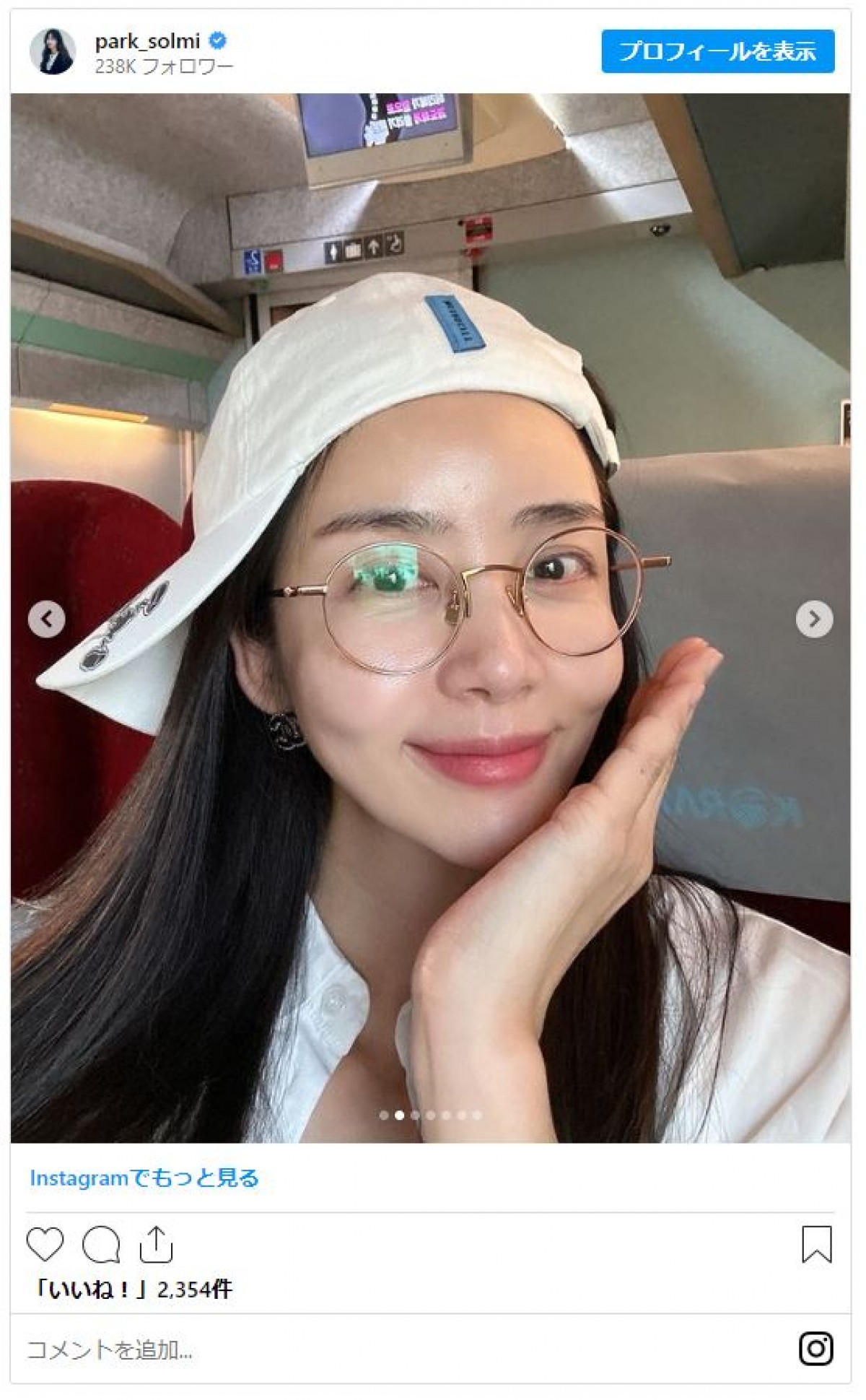
Task: Share this post
Action: click(x=156, y=1244)
